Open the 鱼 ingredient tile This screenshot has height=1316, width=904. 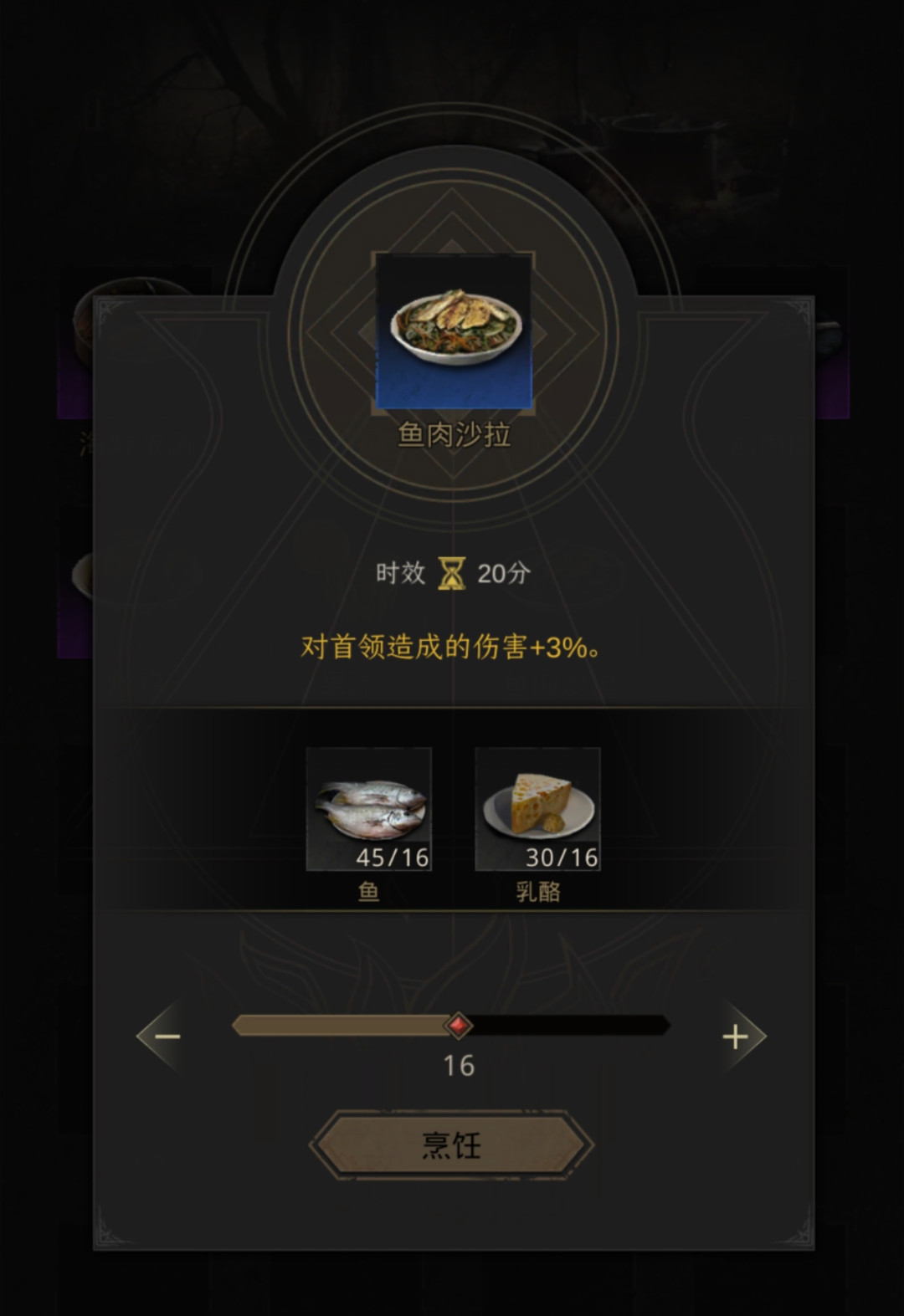[369, 809]
